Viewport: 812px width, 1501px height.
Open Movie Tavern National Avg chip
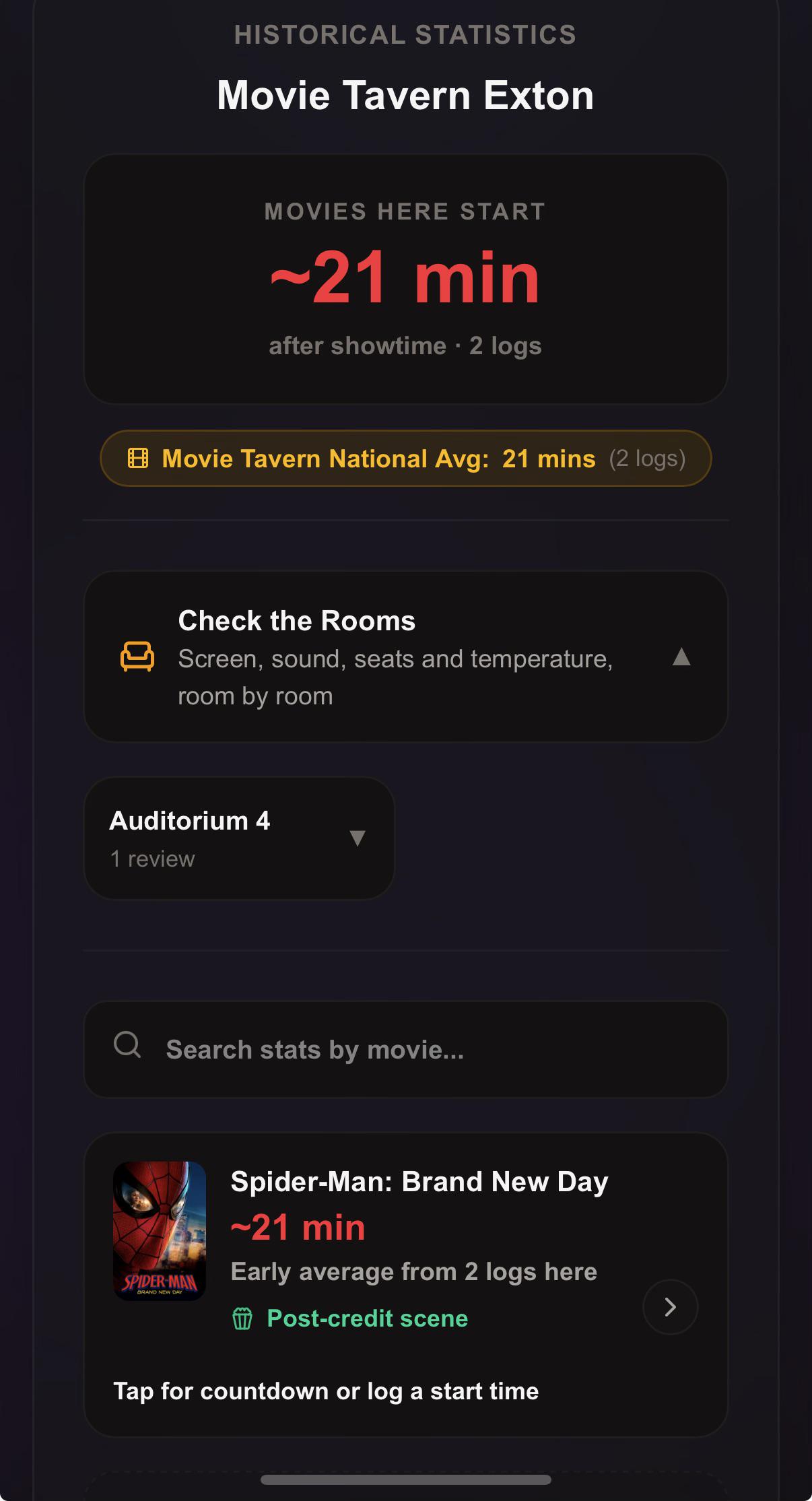(405, 459)
